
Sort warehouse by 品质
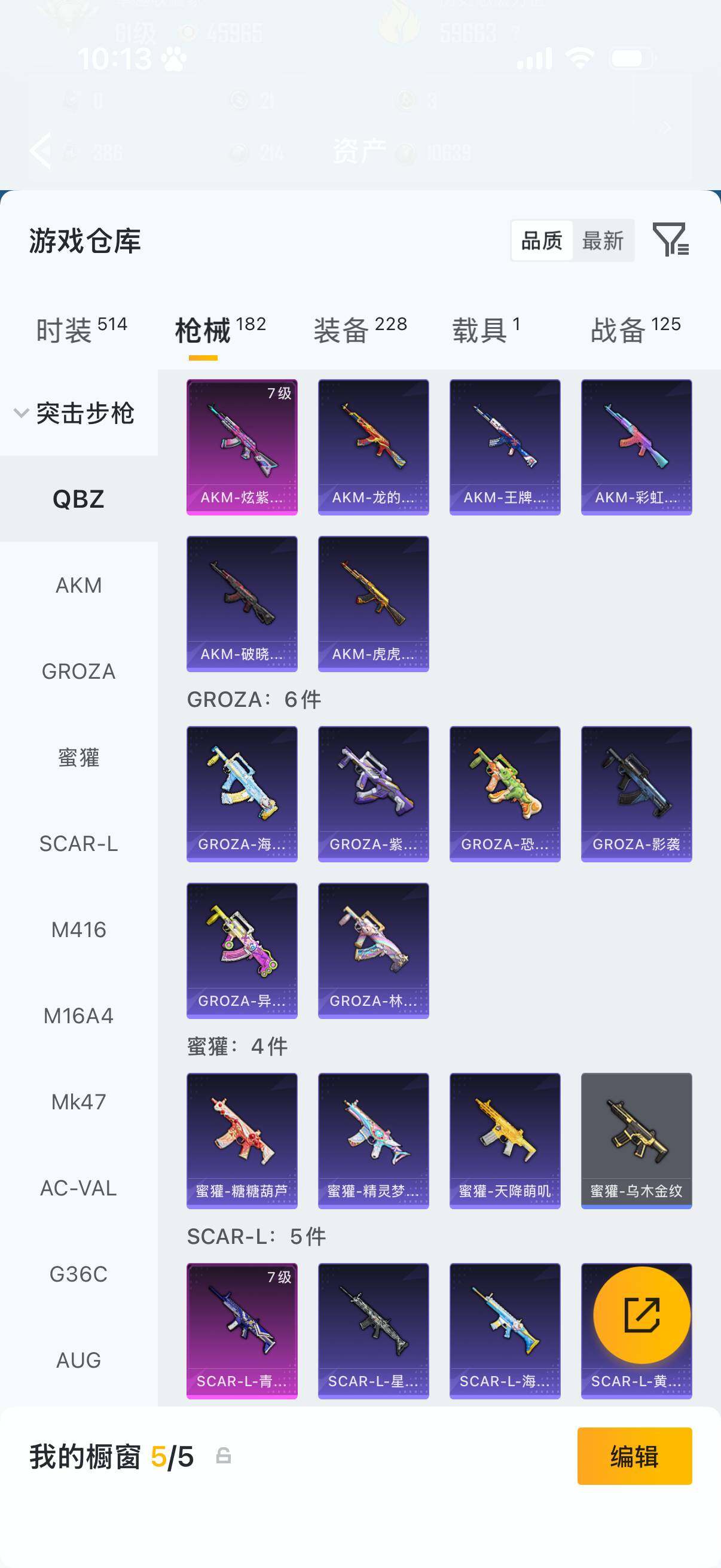[542, 241]
